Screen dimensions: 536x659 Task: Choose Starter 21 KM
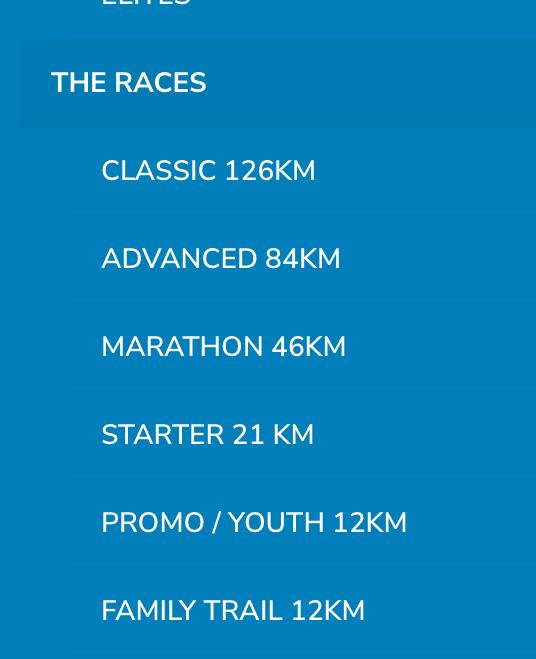[x=208, y=435]
